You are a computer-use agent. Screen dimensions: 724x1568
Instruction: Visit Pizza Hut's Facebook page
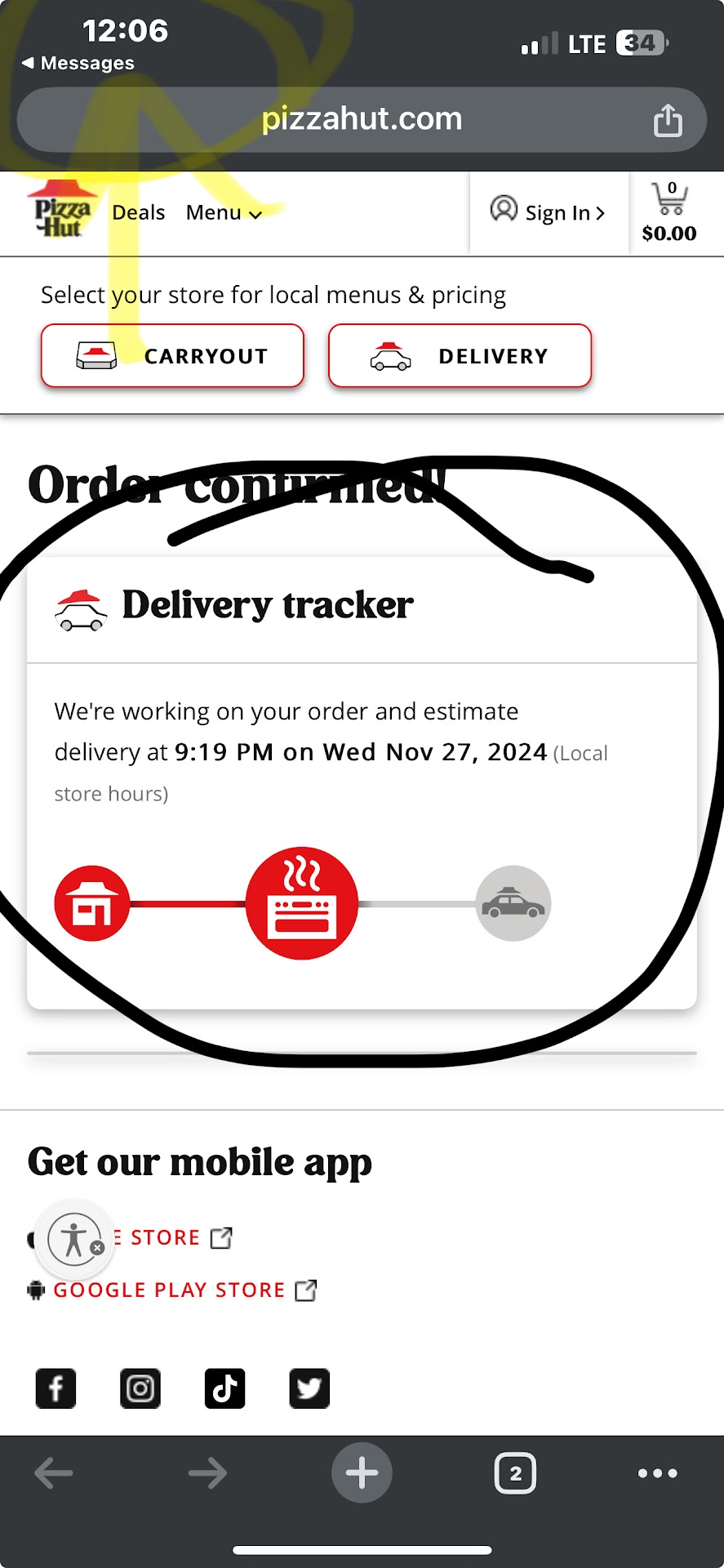56,1388
